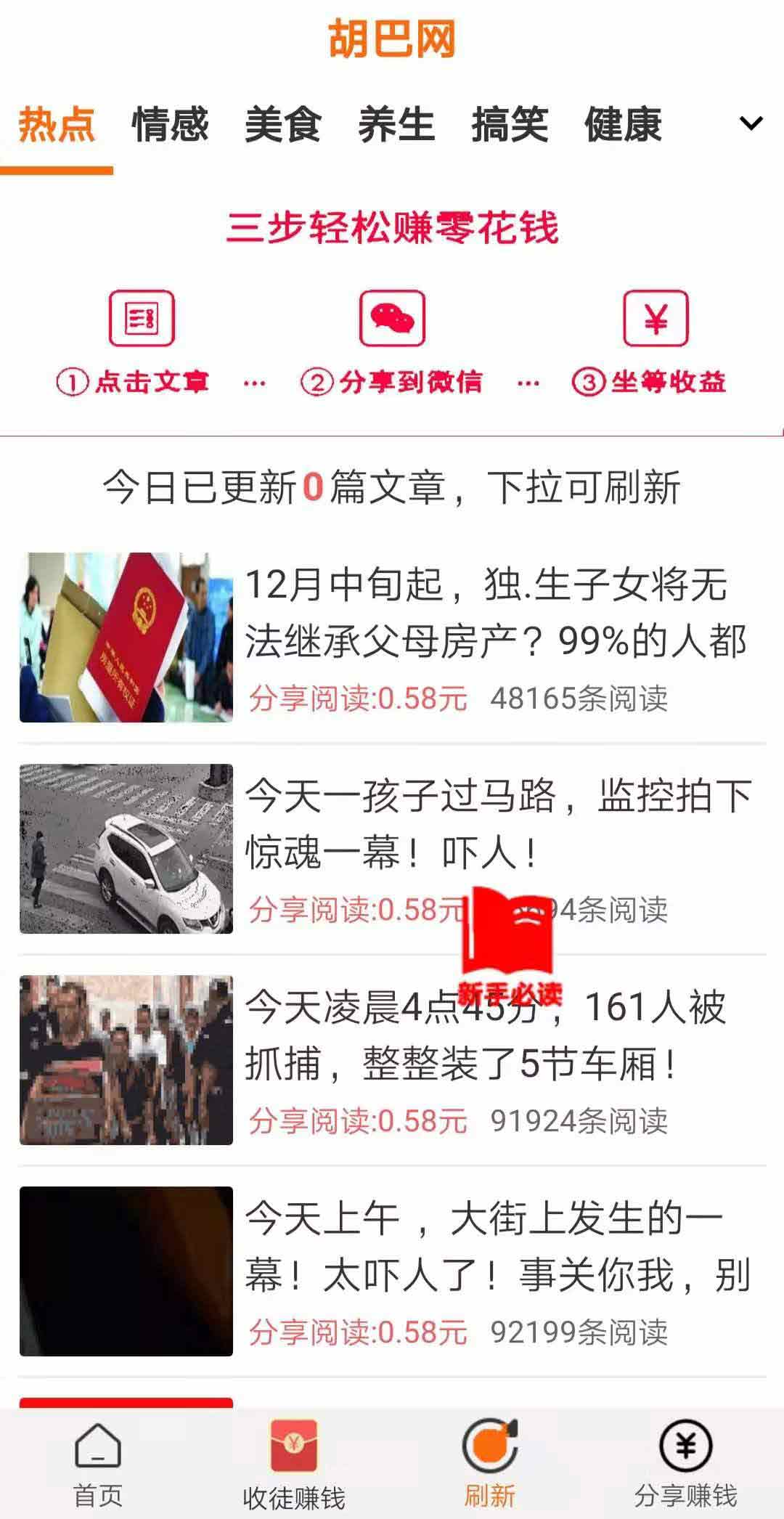Select the 美食 category tab
This screenshot has height=1519, width=784.
(x=283, y=124)
